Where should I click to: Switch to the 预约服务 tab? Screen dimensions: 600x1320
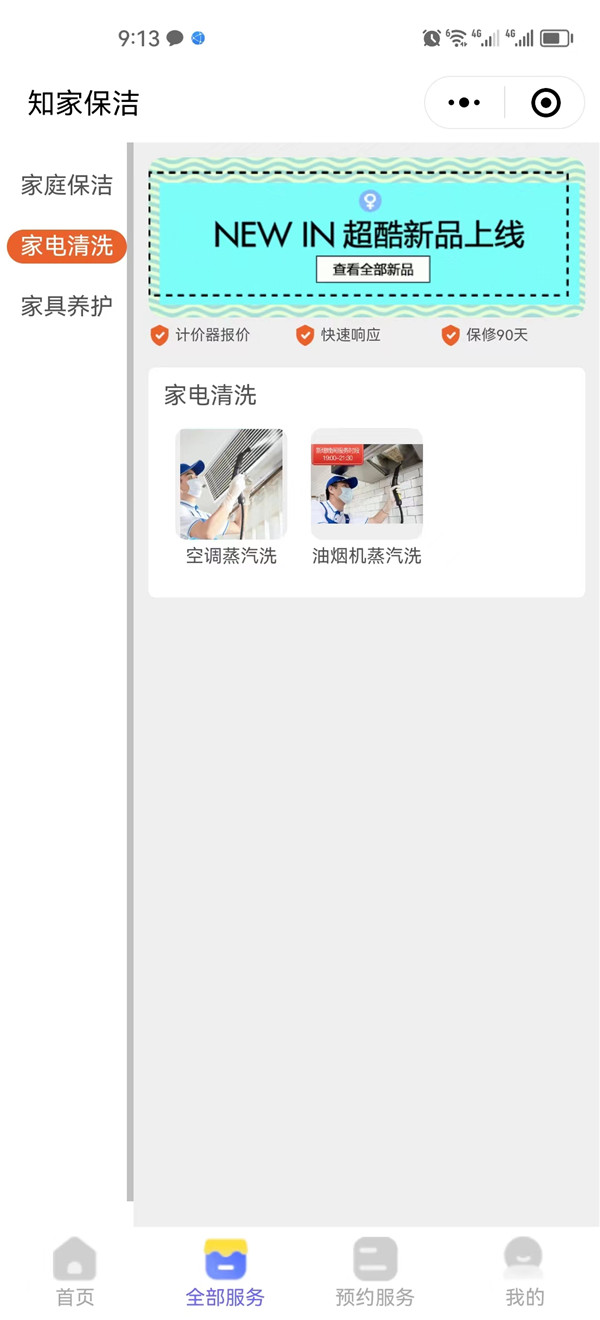coord(375,1271)
